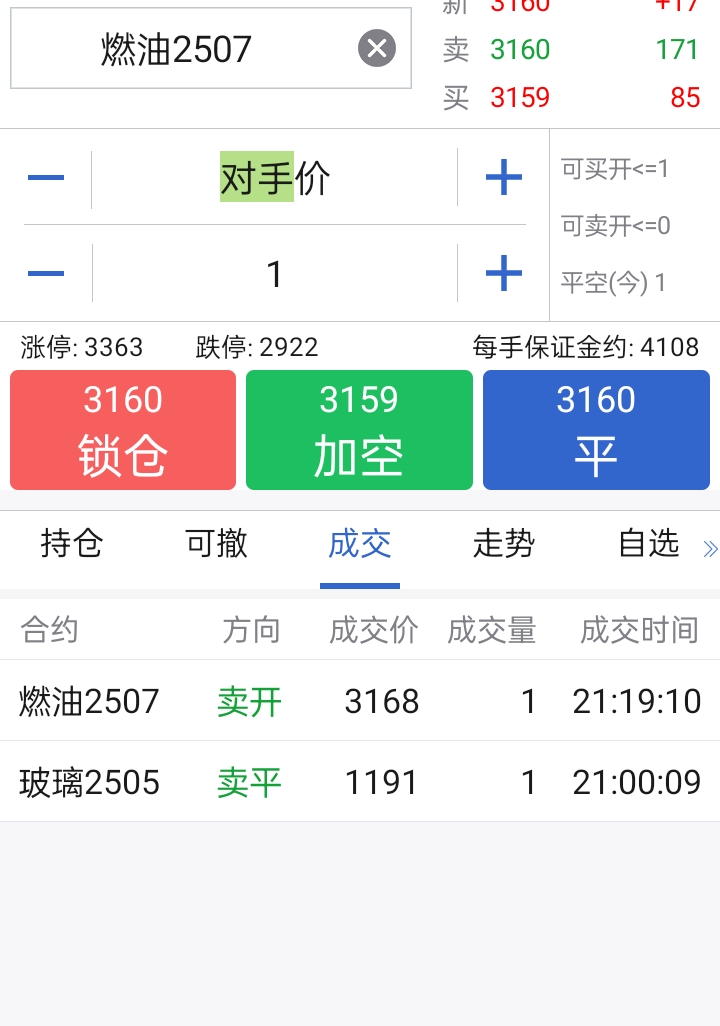Viewport: 720px width, 1026px height.
Task: Go to the 自选 tab
Action: [648, 544]
